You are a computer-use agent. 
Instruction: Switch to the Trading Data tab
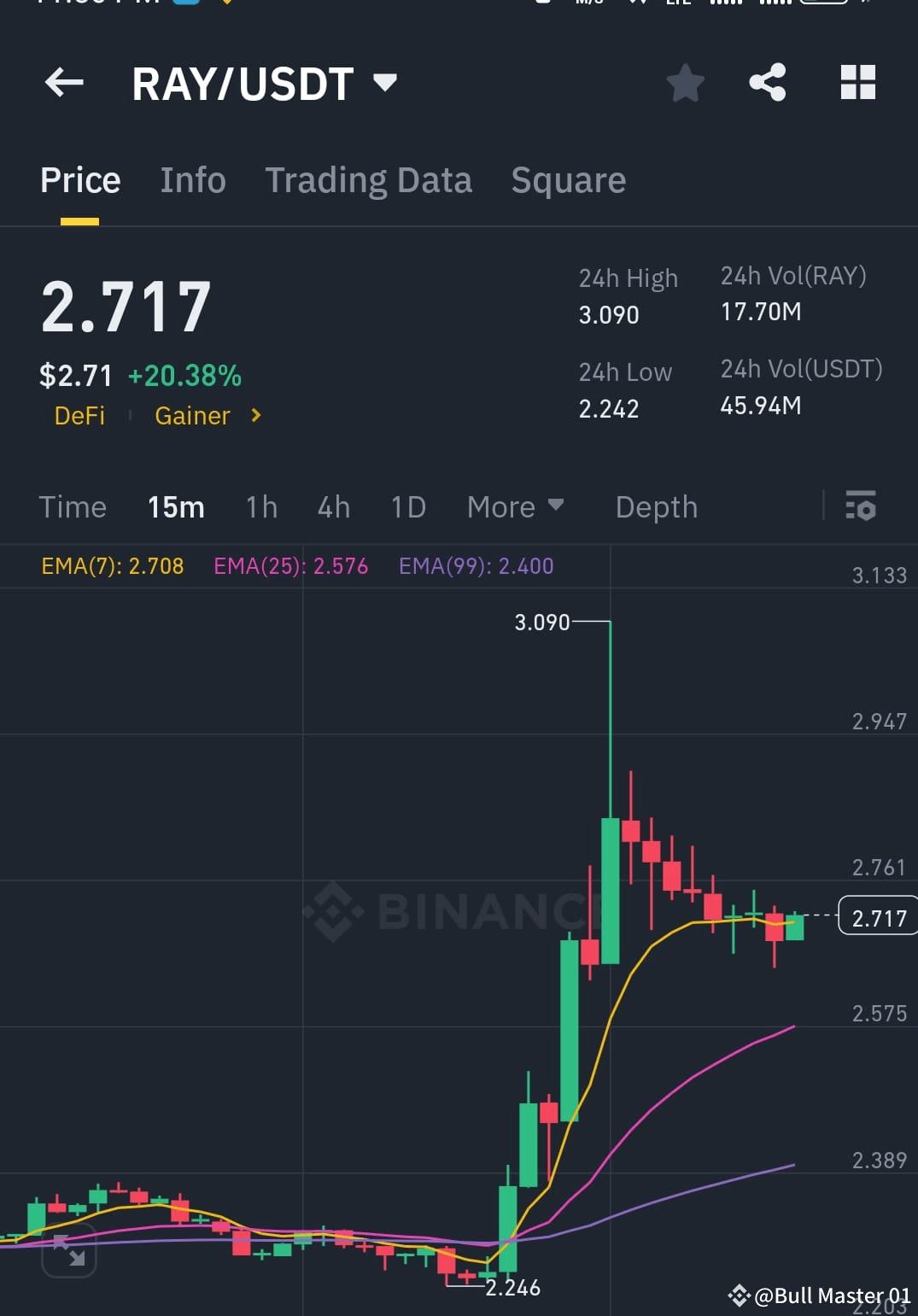[368, 180]
